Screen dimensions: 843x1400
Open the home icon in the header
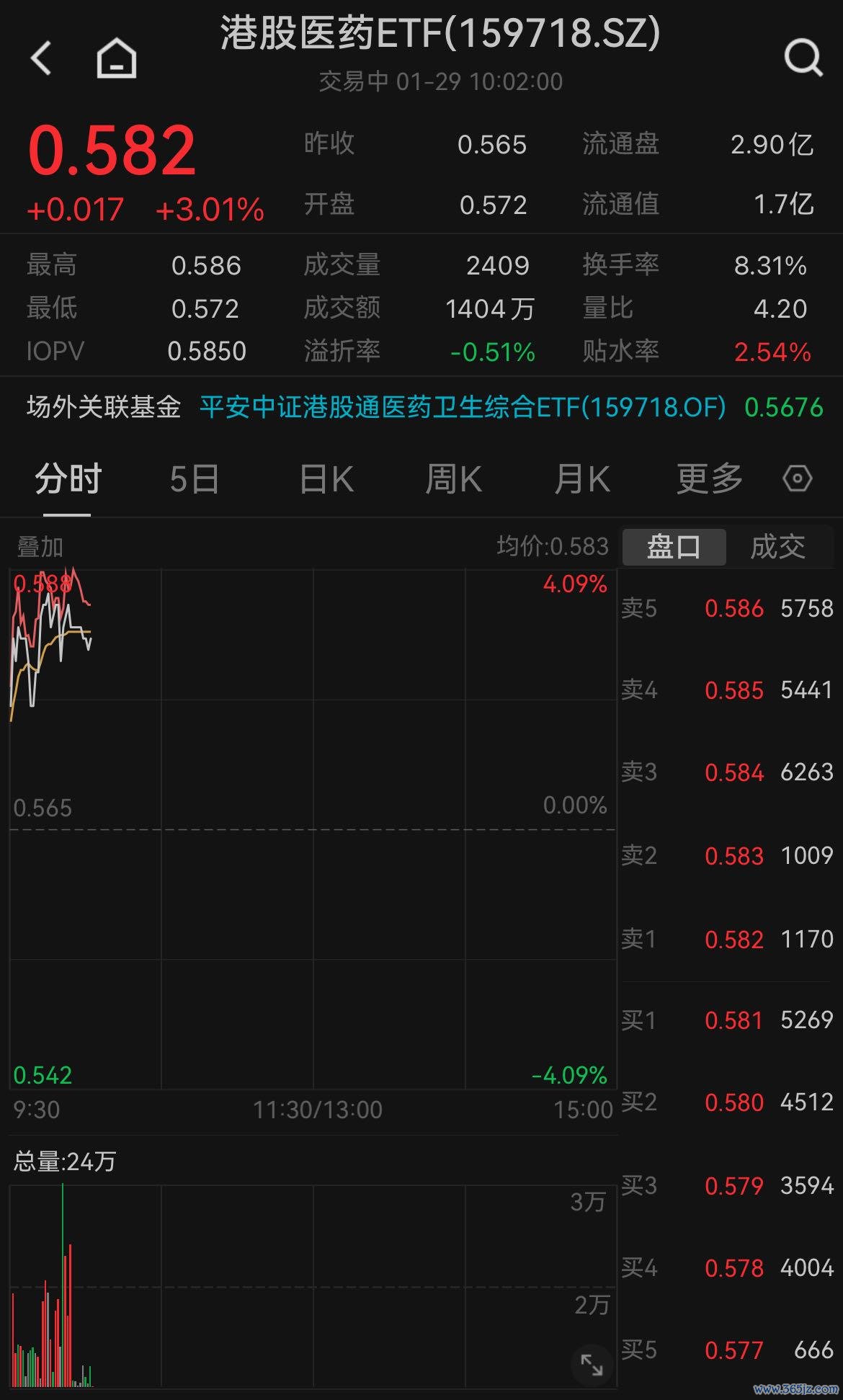click(x=117, y=58)
